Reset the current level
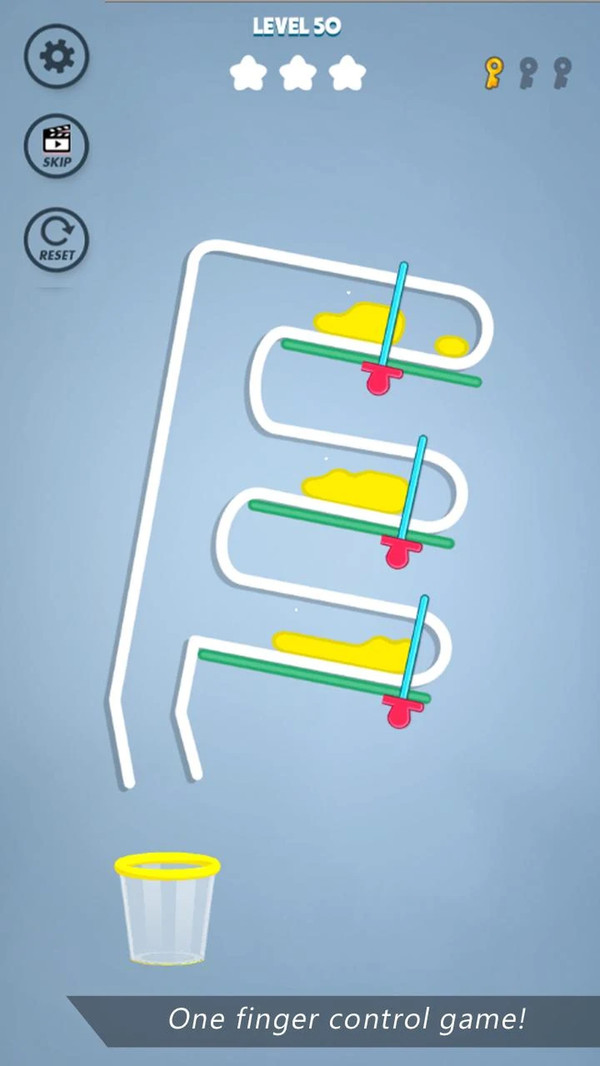This screenshot has width=600, height=1066. pyautogui.click(x=56, y=240)
